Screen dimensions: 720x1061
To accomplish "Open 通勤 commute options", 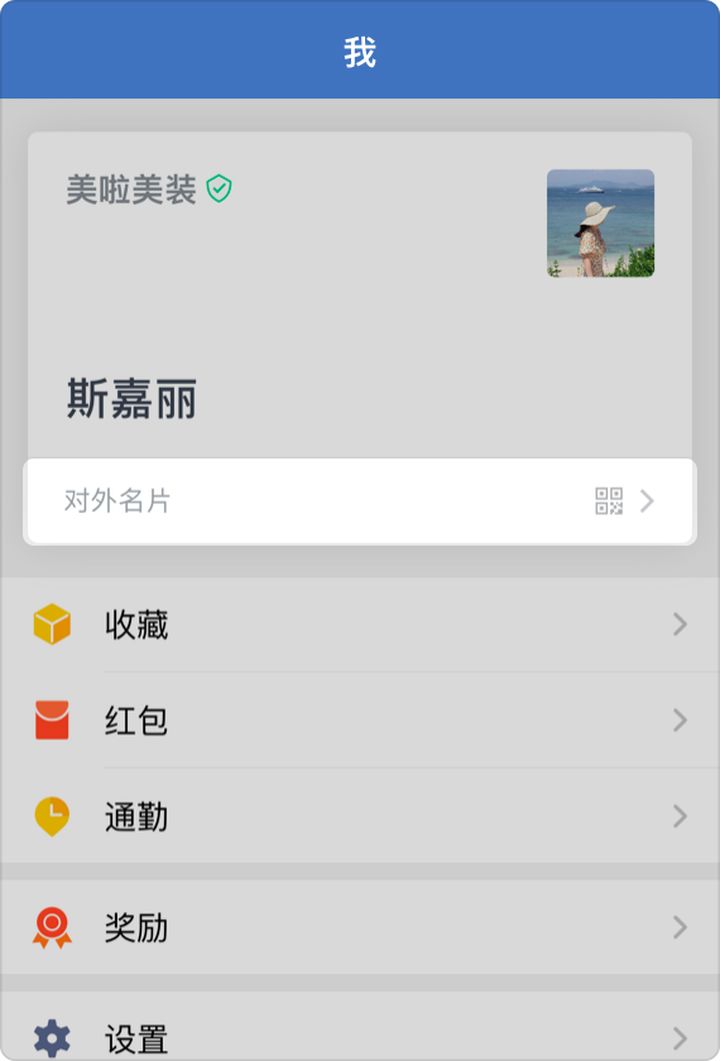I will 135,817.
